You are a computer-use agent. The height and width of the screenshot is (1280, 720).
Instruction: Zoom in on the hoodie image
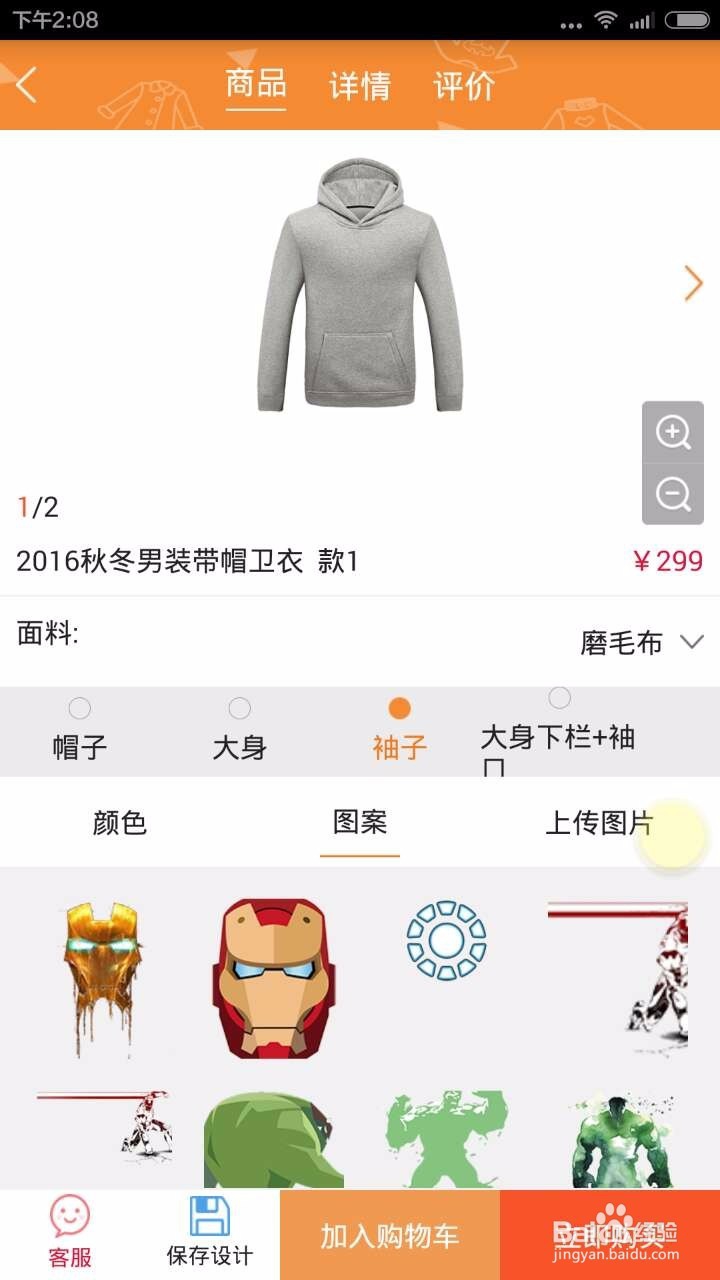(x=674, y=432)
